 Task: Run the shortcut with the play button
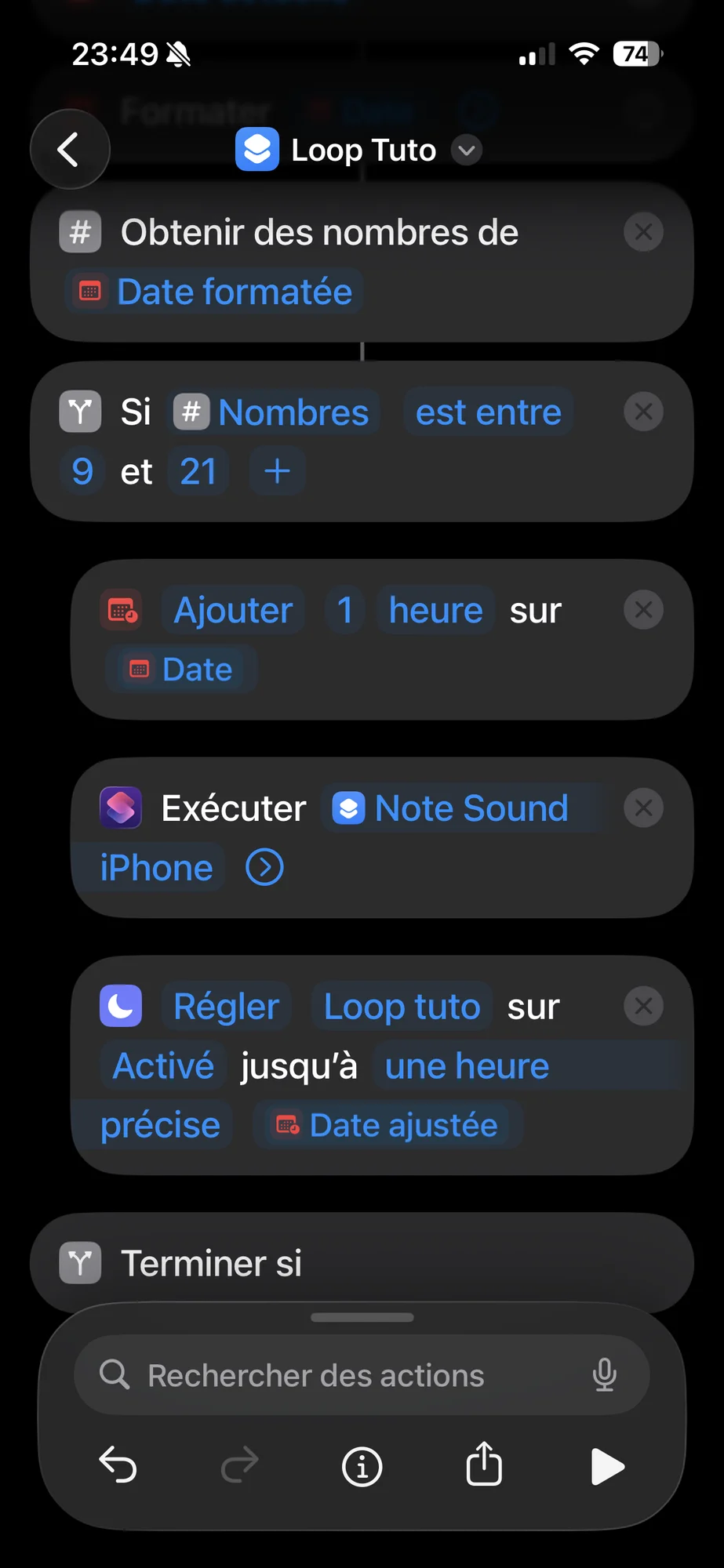(x=606, y=1466)
